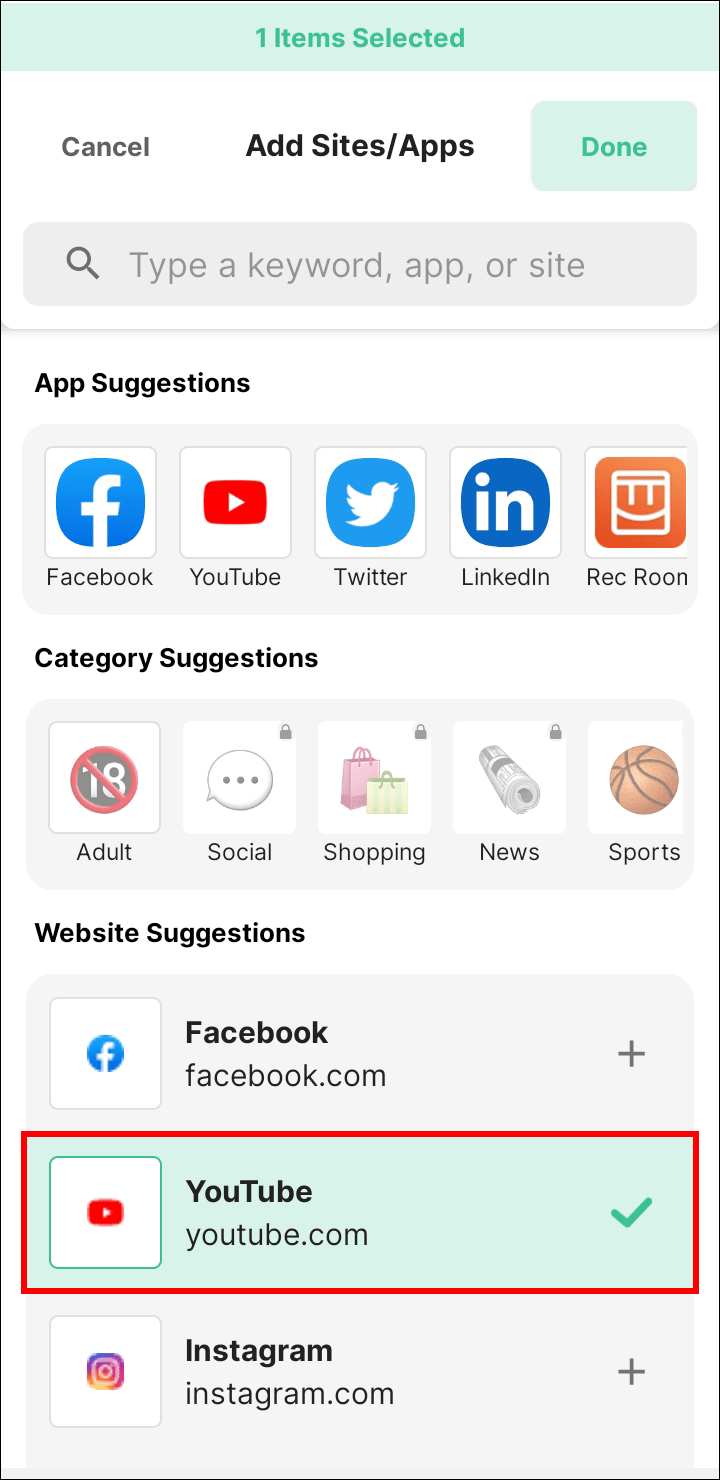720x1480 pixels.
Task: Choose the Adult category icon
Action: click(104, 778)
